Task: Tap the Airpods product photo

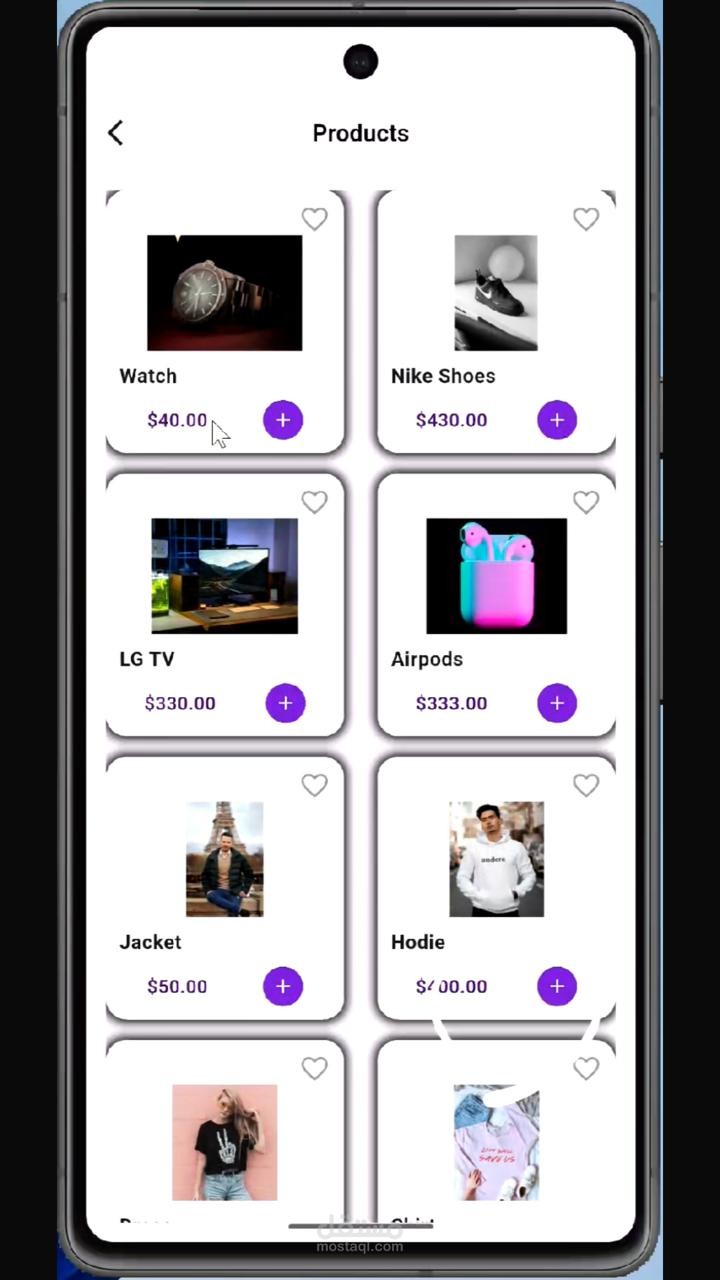Action: [496, 576]
